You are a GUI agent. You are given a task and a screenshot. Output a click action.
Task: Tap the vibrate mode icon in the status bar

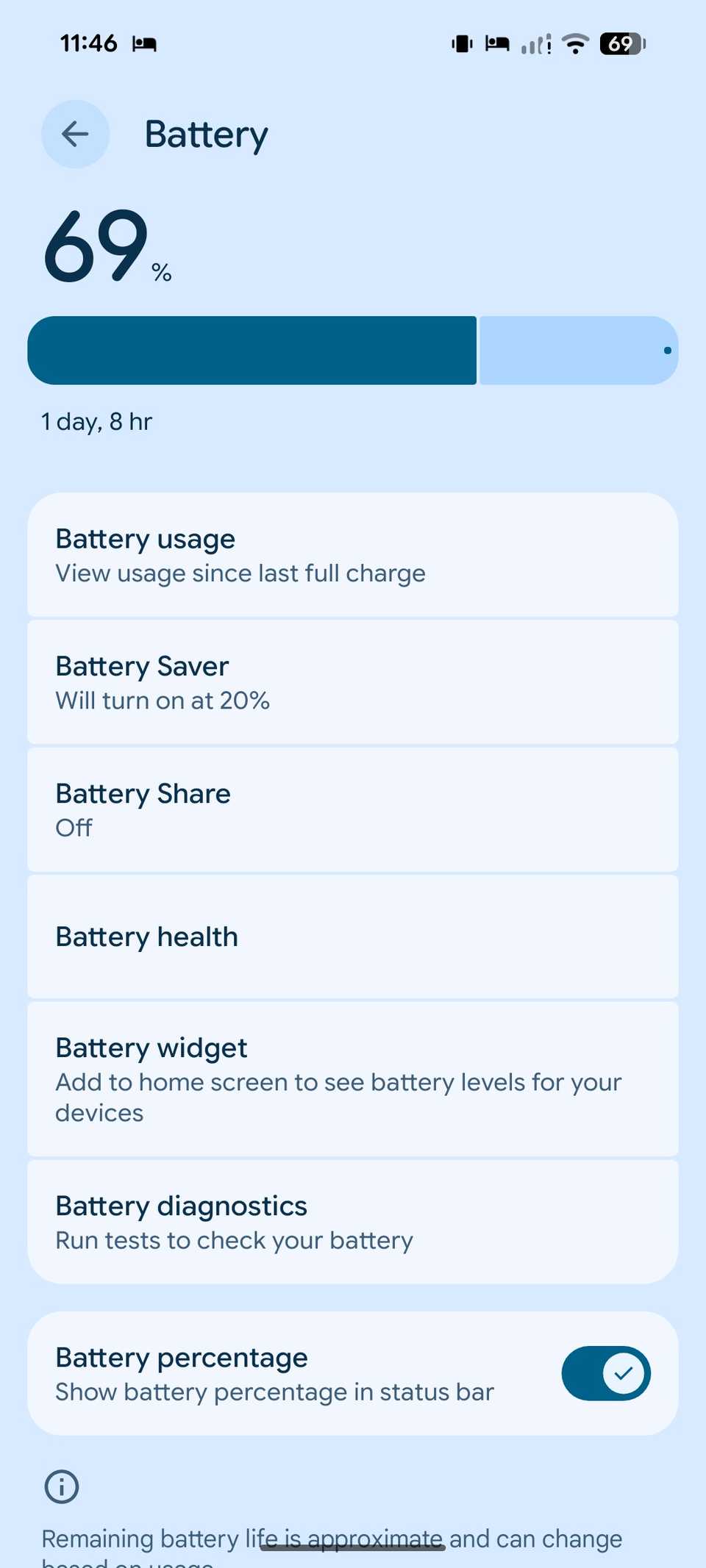click(x=460, y=44)
